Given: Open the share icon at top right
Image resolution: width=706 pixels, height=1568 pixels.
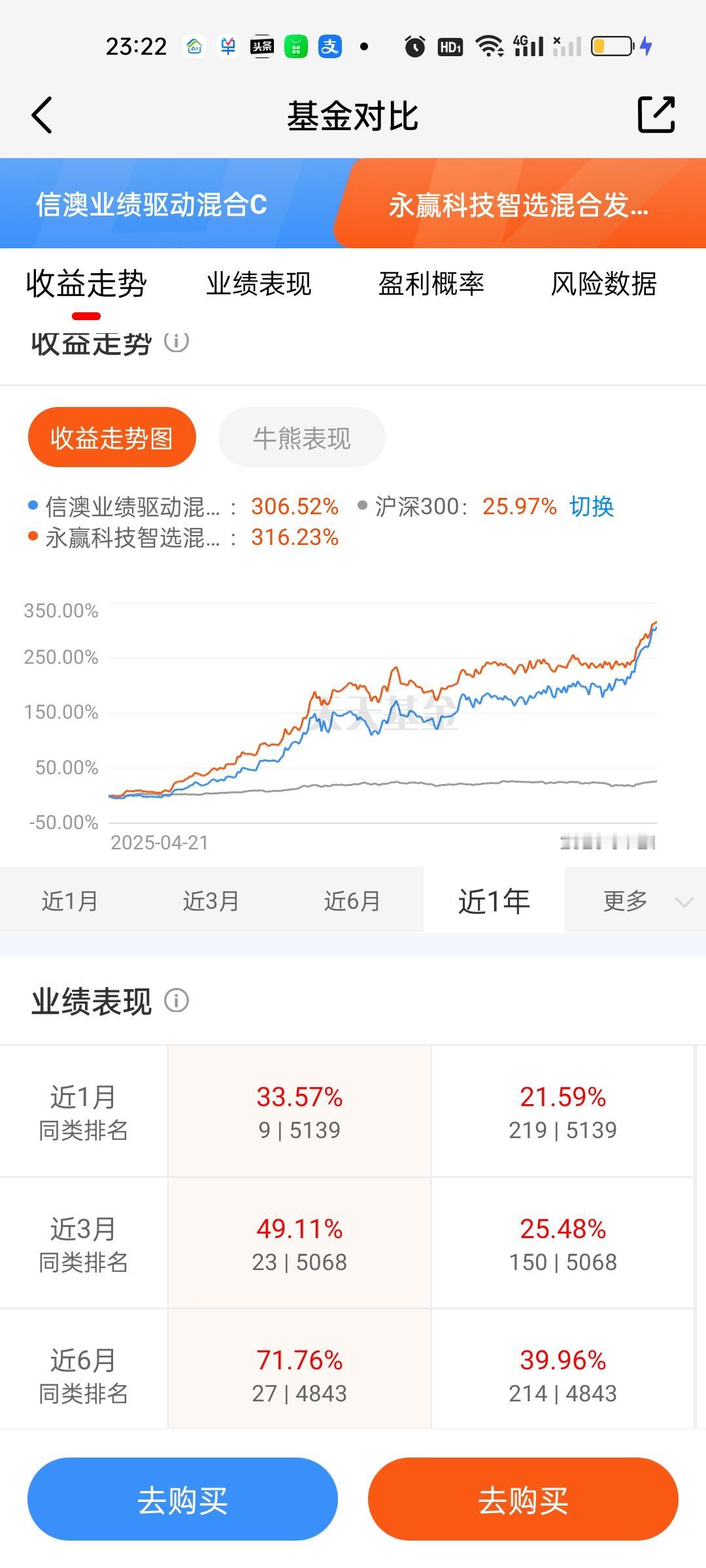Looking at the screenshot, I should [658, 115].
